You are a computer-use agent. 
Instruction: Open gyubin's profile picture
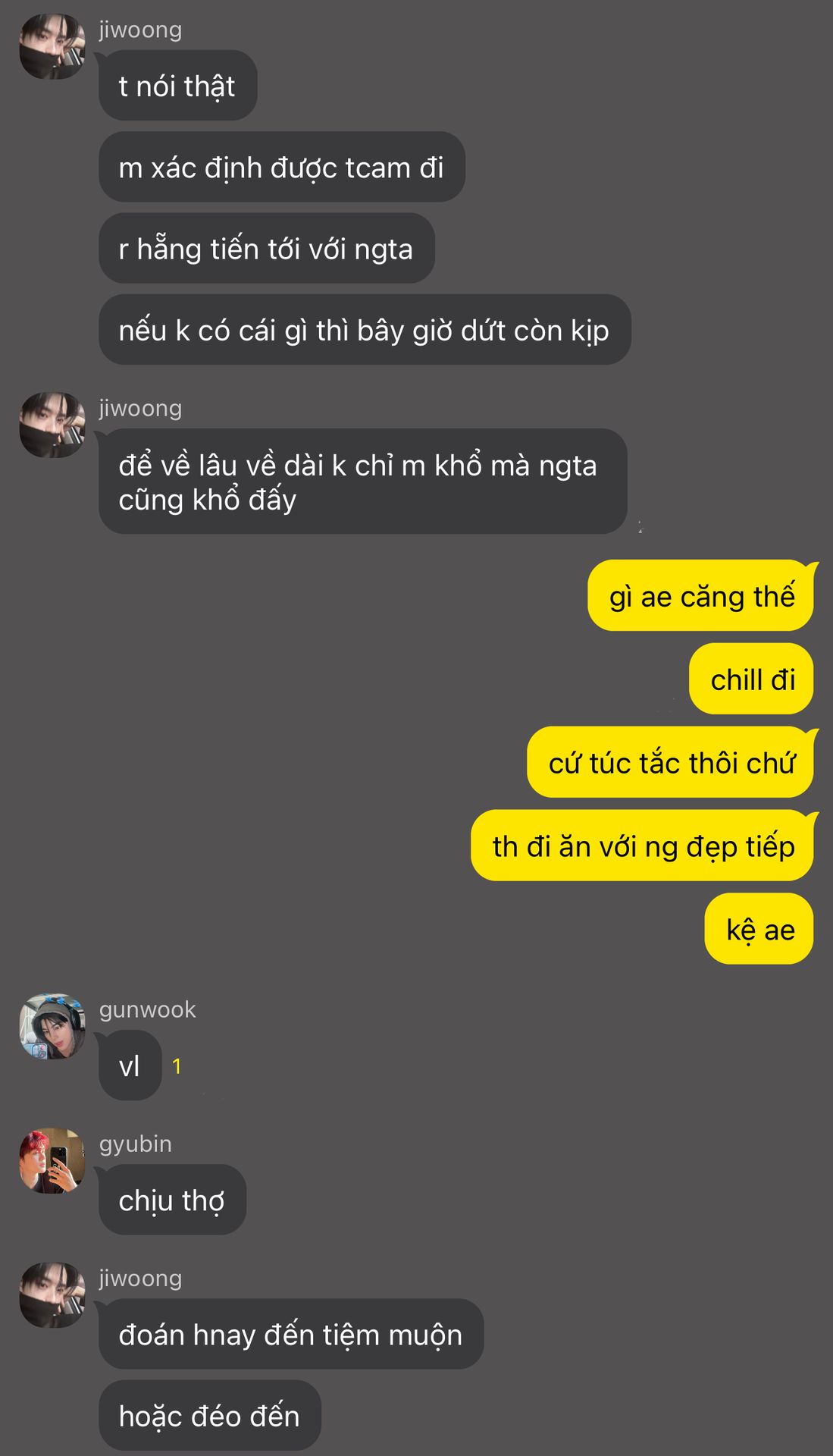52,1160
